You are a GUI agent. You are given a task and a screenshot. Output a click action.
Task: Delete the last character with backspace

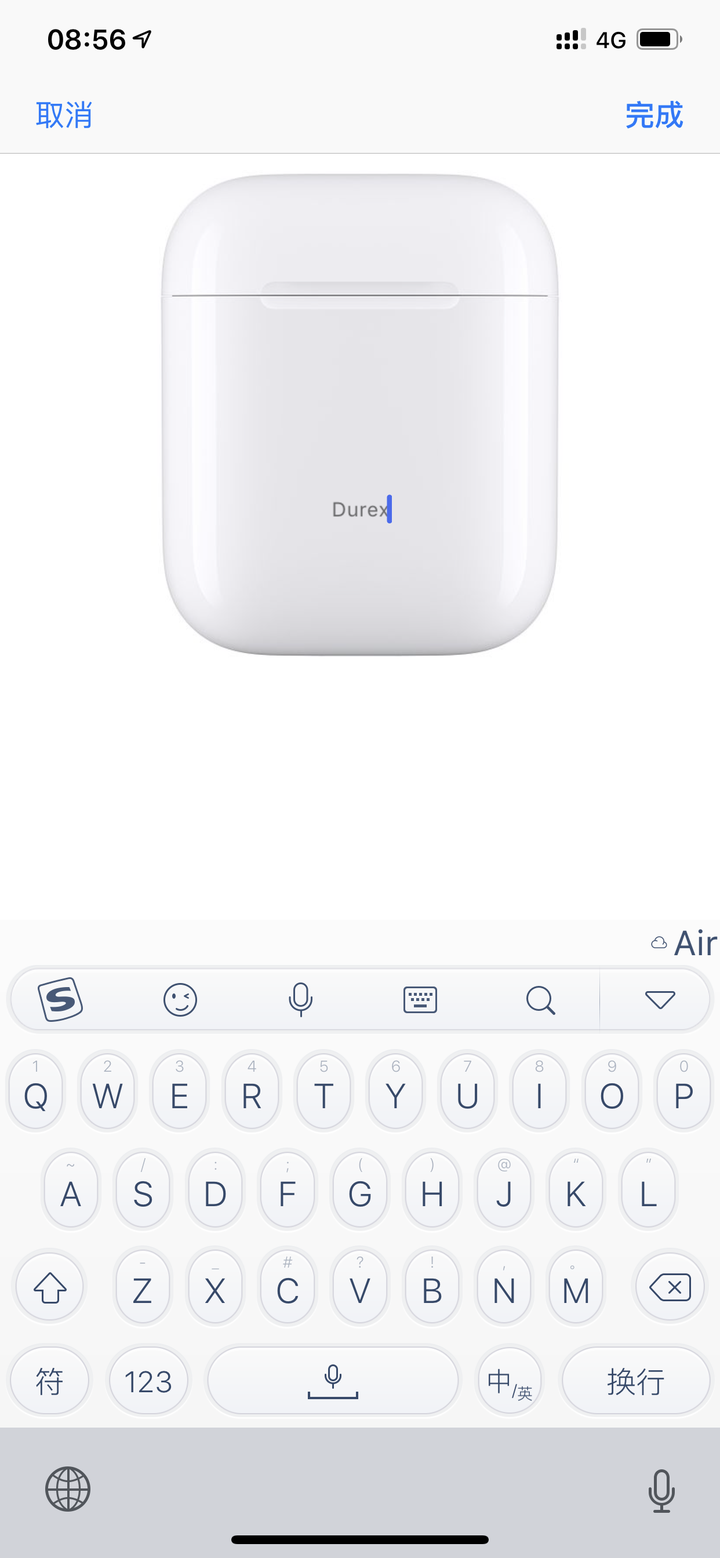[x=670, y=1289]
